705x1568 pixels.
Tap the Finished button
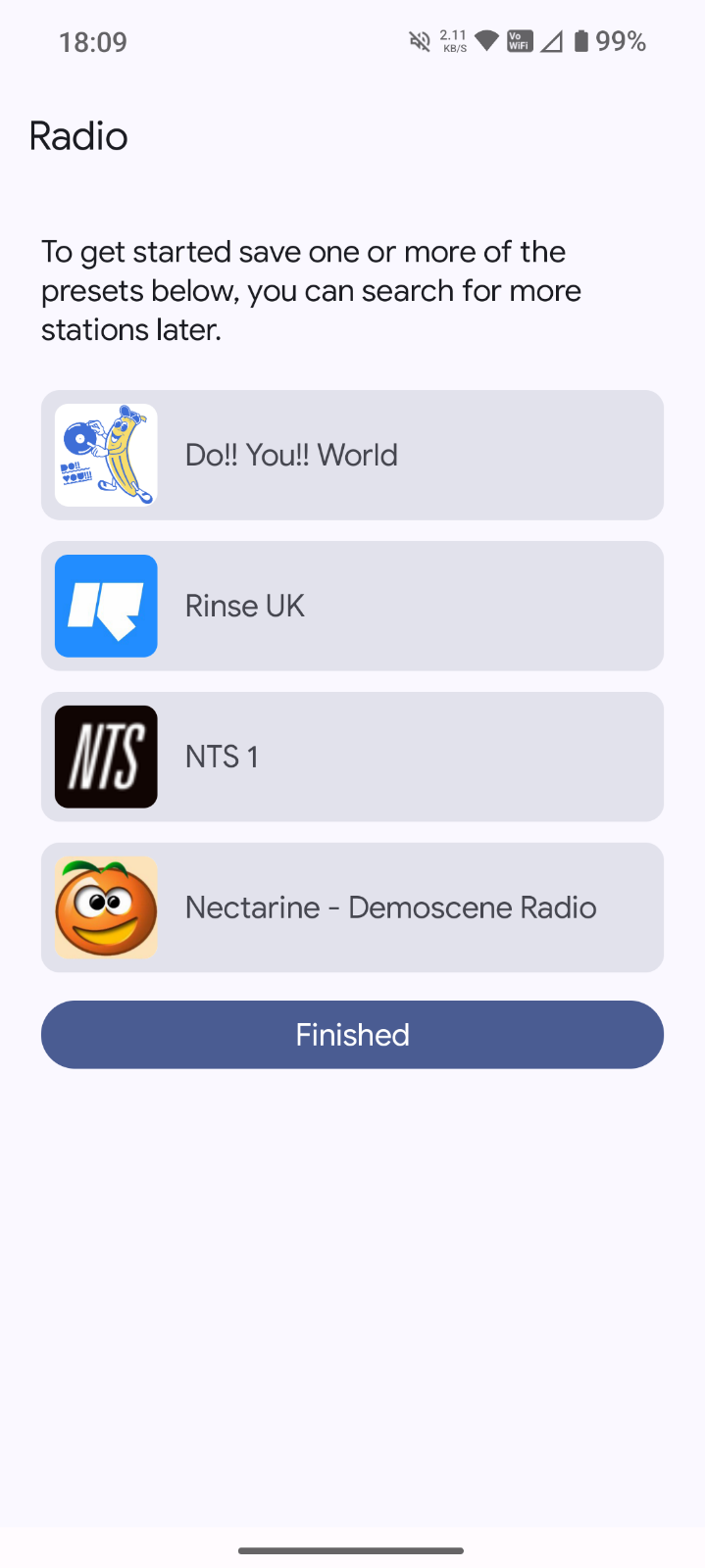tap(352, 1035)
